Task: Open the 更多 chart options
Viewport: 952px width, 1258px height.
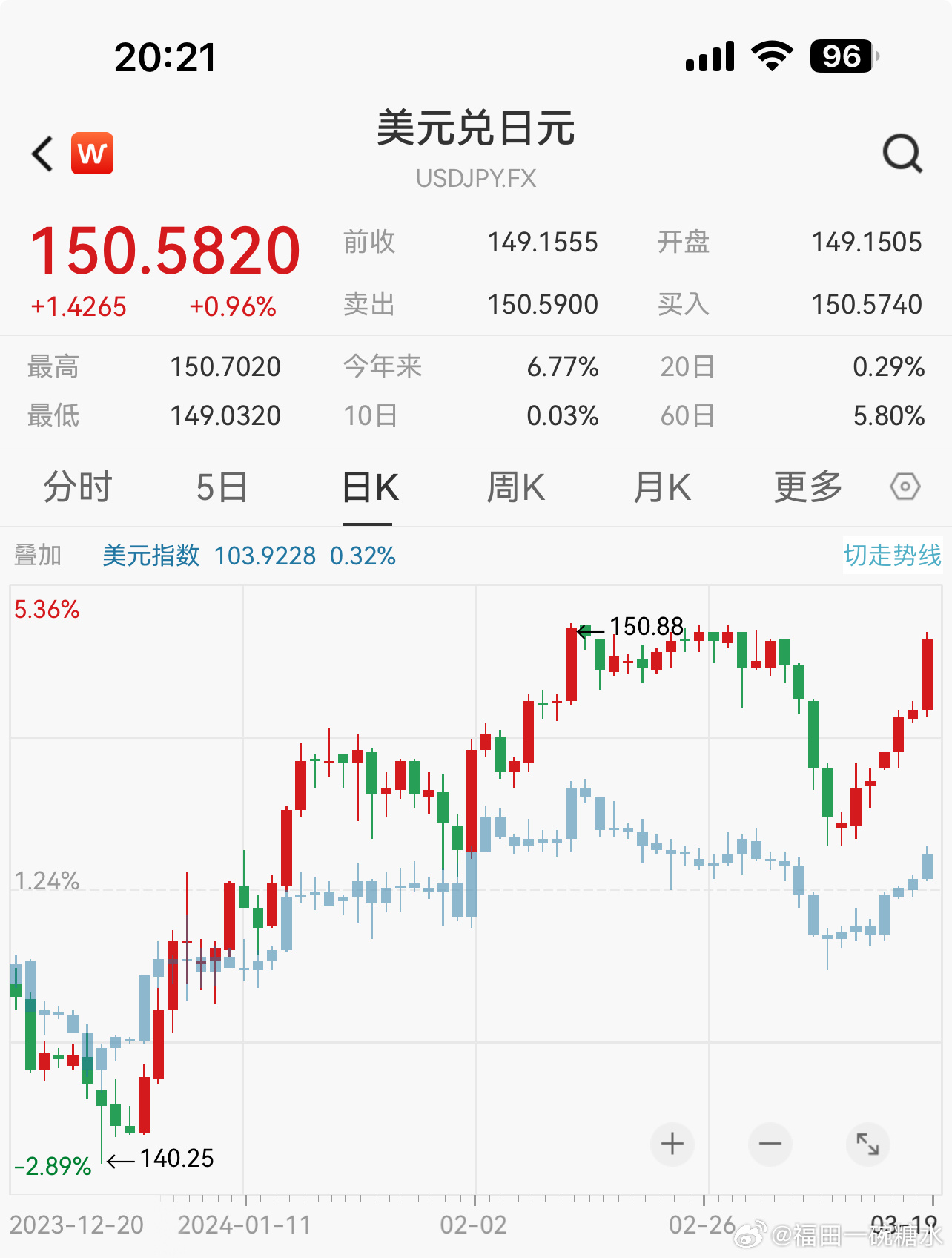Action: (x=807, y=487)
